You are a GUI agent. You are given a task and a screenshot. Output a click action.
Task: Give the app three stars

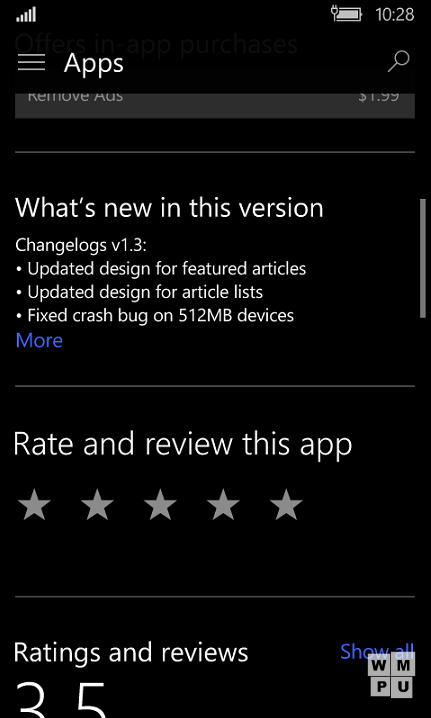click(x=160, y=504)
